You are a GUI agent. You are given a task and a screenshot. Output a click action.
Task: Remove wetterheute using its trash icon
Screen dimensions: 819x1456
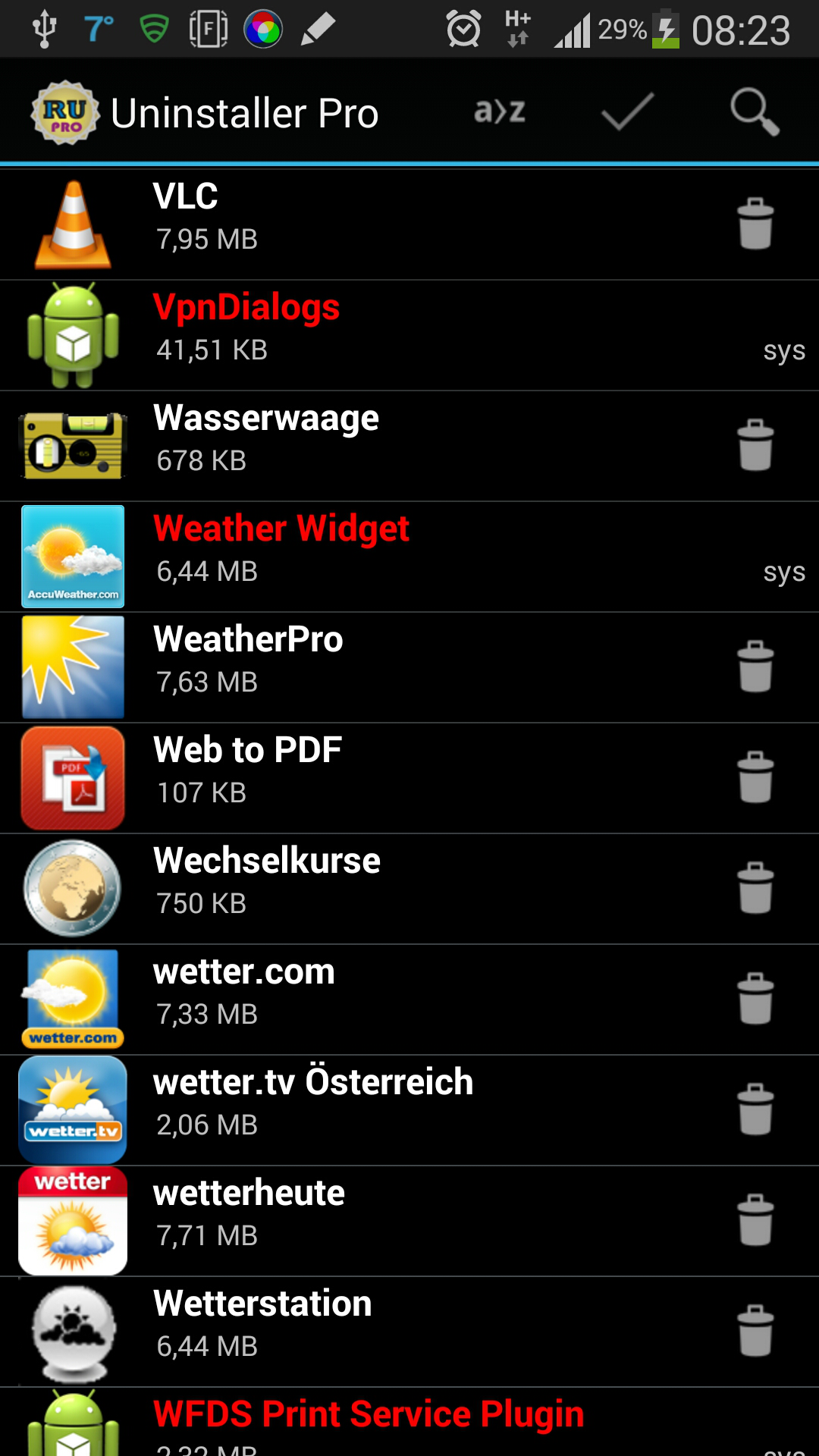pos(755,1220)
